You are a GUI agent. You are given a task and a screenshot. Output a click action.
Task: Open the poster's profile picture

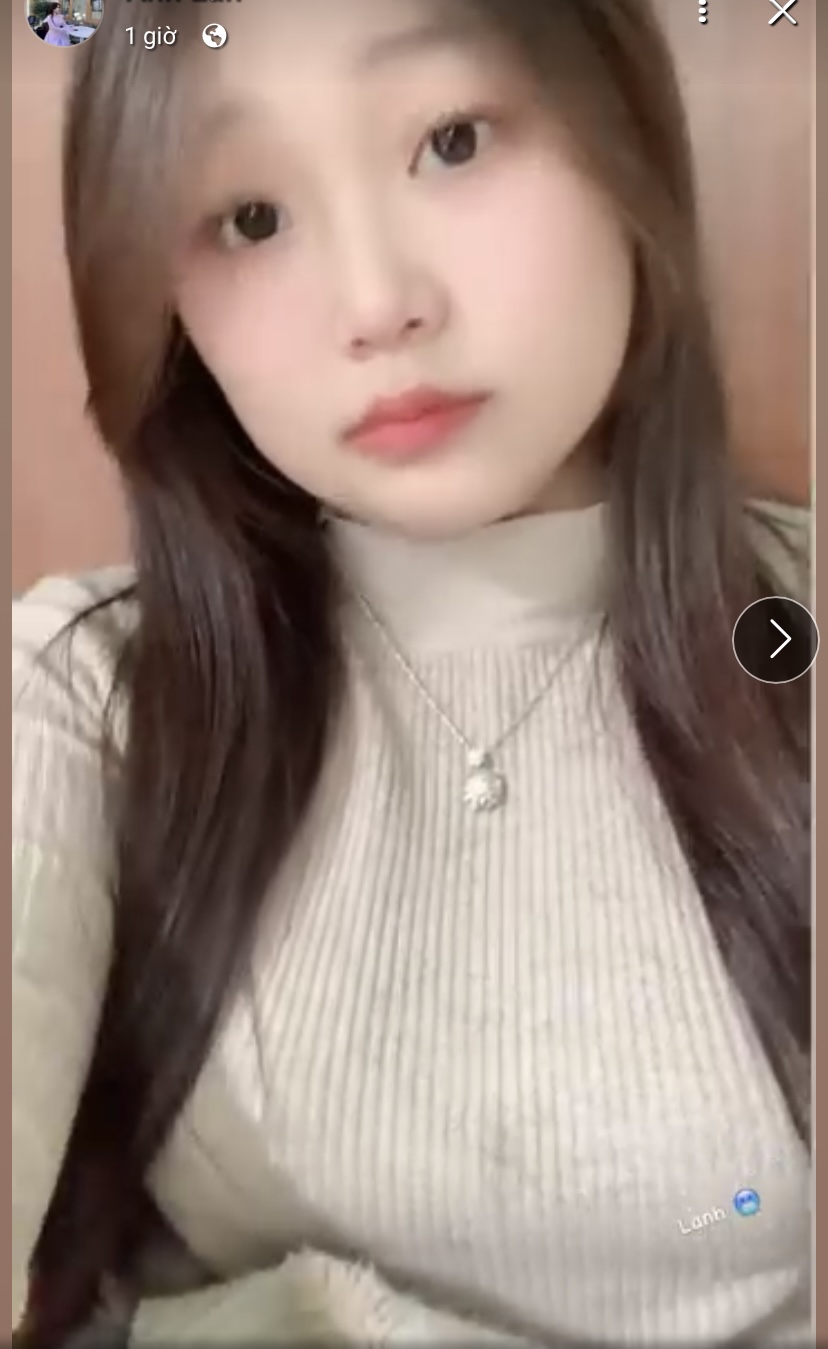pyautogui.click(x=64, y=20)
